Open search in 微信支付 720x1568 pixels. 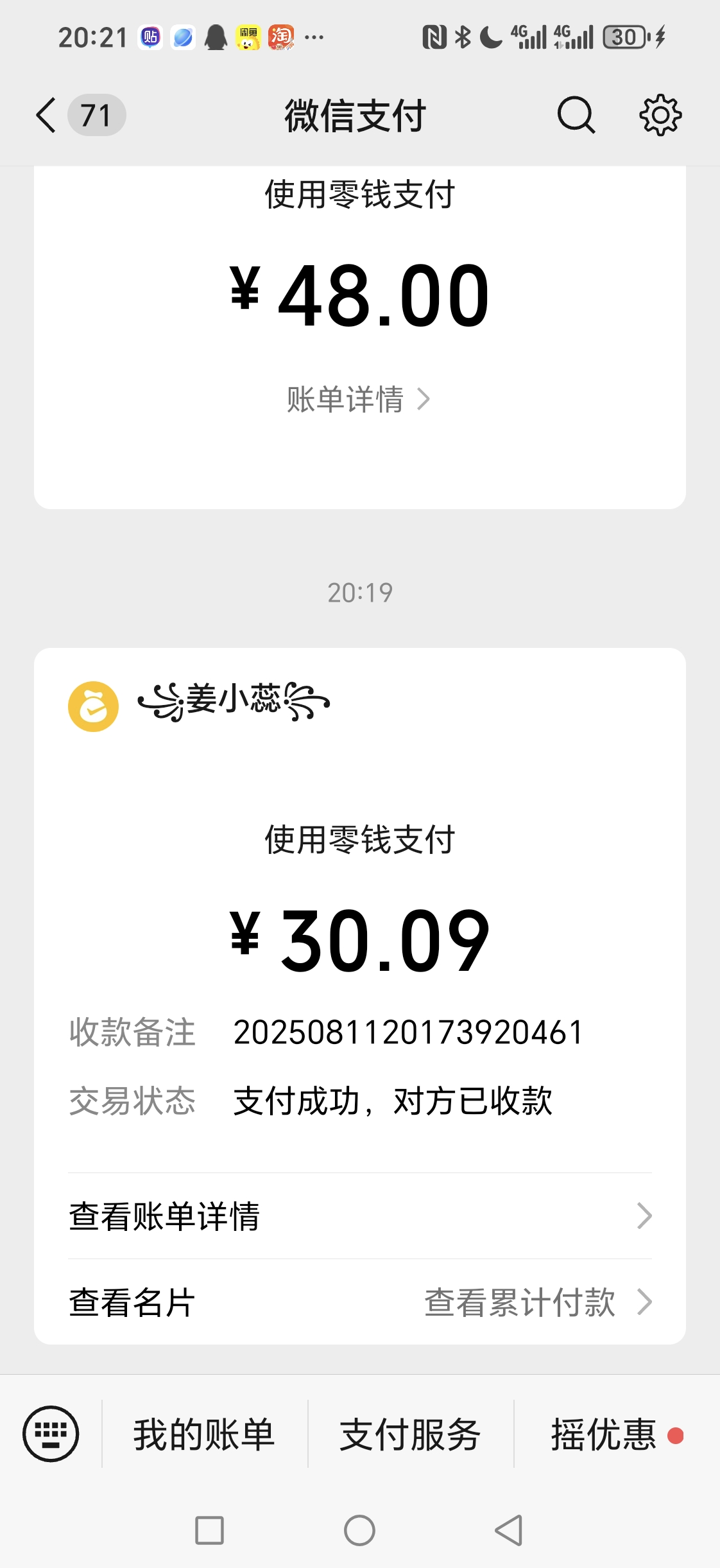tap(576, 116)
